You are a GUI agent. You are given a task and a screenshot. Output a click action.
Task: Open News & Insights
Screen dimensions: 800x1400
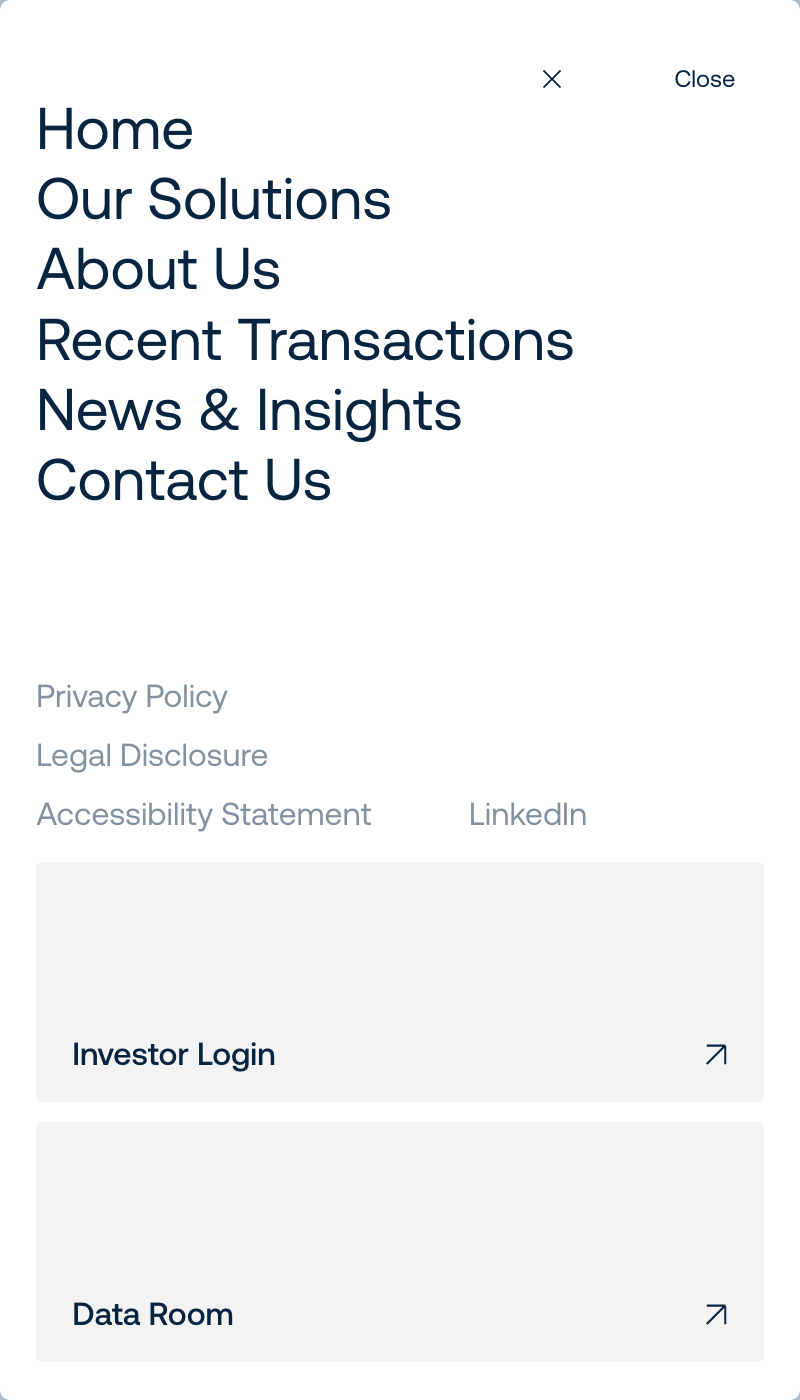click(x=249, y=410)
